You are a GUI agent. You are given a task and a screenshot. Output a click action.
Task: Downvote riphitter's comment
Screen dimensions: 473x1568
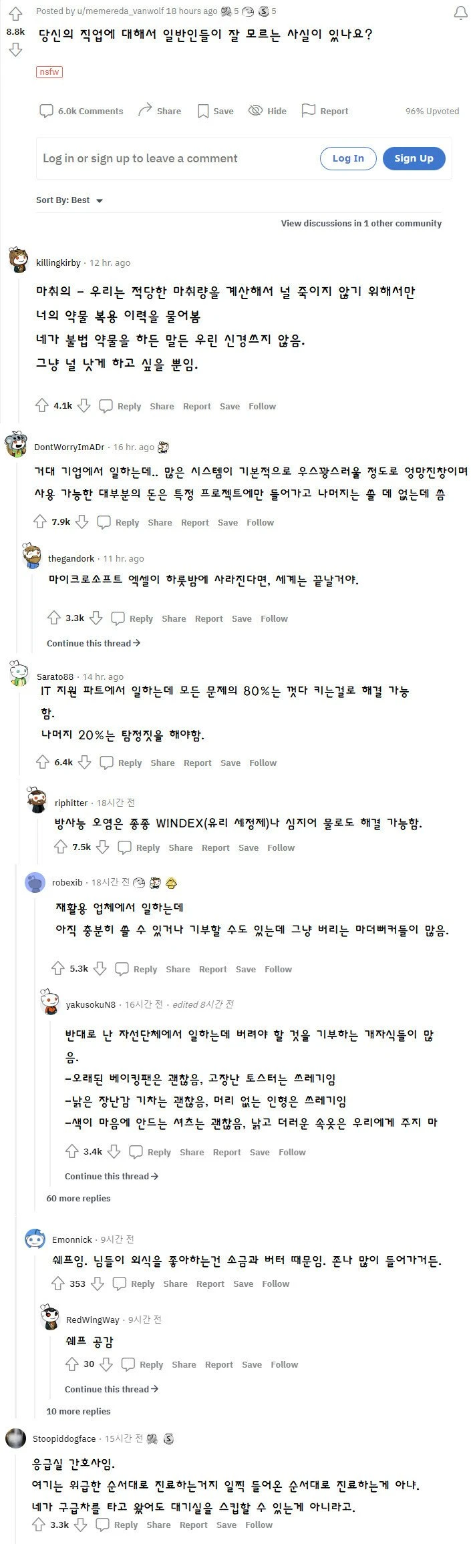(102, 847)
